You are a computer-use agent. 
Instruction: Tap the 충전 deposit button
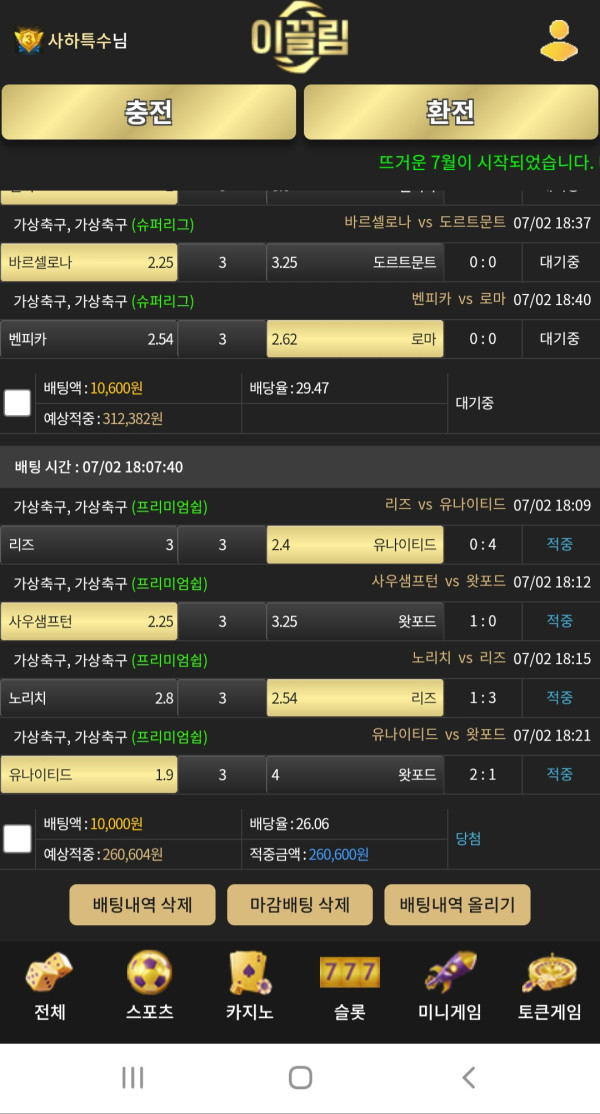point(149,112)
